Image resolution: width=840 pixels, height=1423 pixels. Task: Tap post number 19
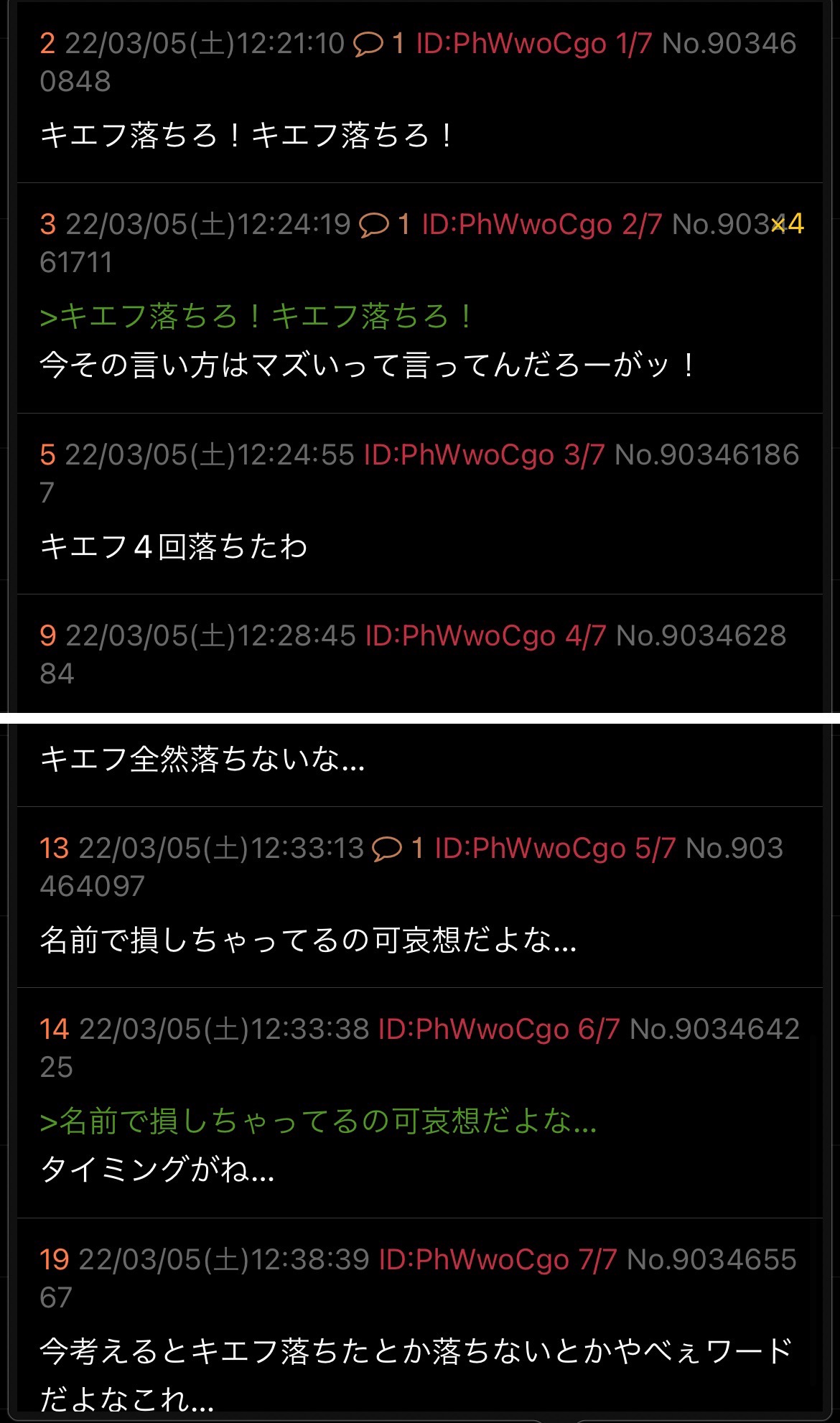pos(55,1260)
